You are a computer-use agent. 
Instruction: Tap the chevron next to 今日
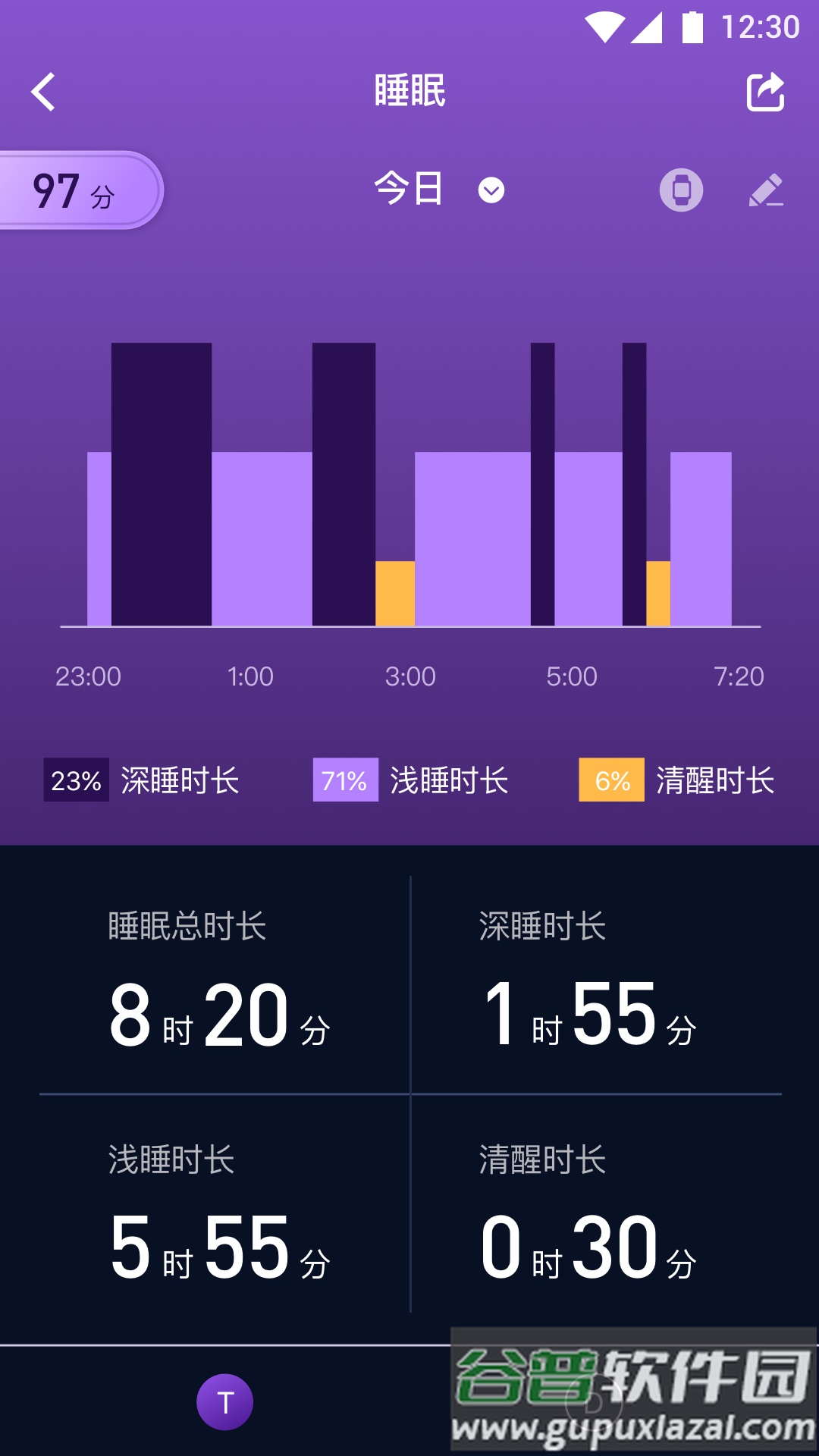[490, 191]
